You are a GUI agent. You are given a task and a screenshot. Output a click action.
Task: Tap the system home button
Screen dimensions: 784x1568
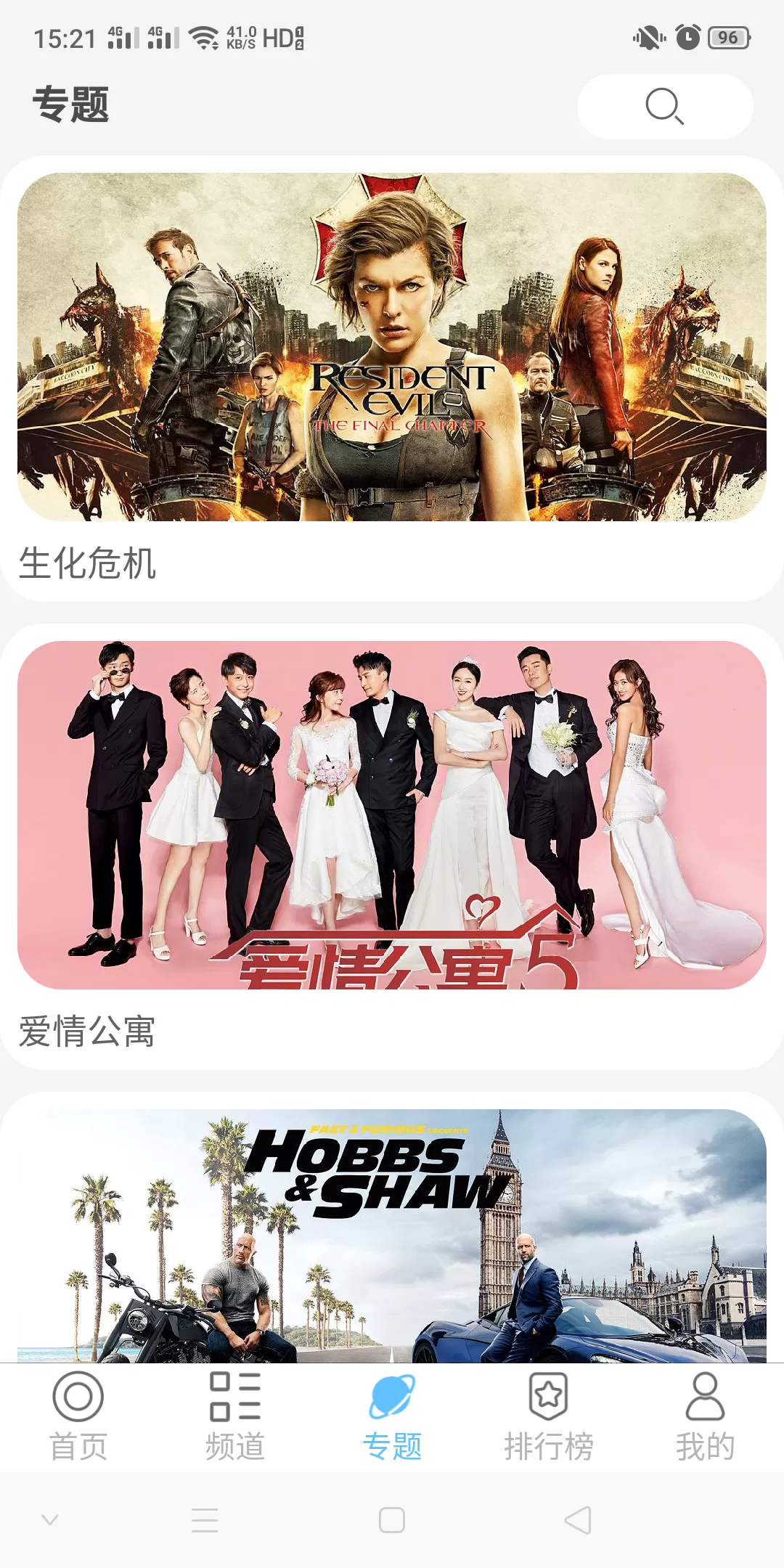point(392,1520)
